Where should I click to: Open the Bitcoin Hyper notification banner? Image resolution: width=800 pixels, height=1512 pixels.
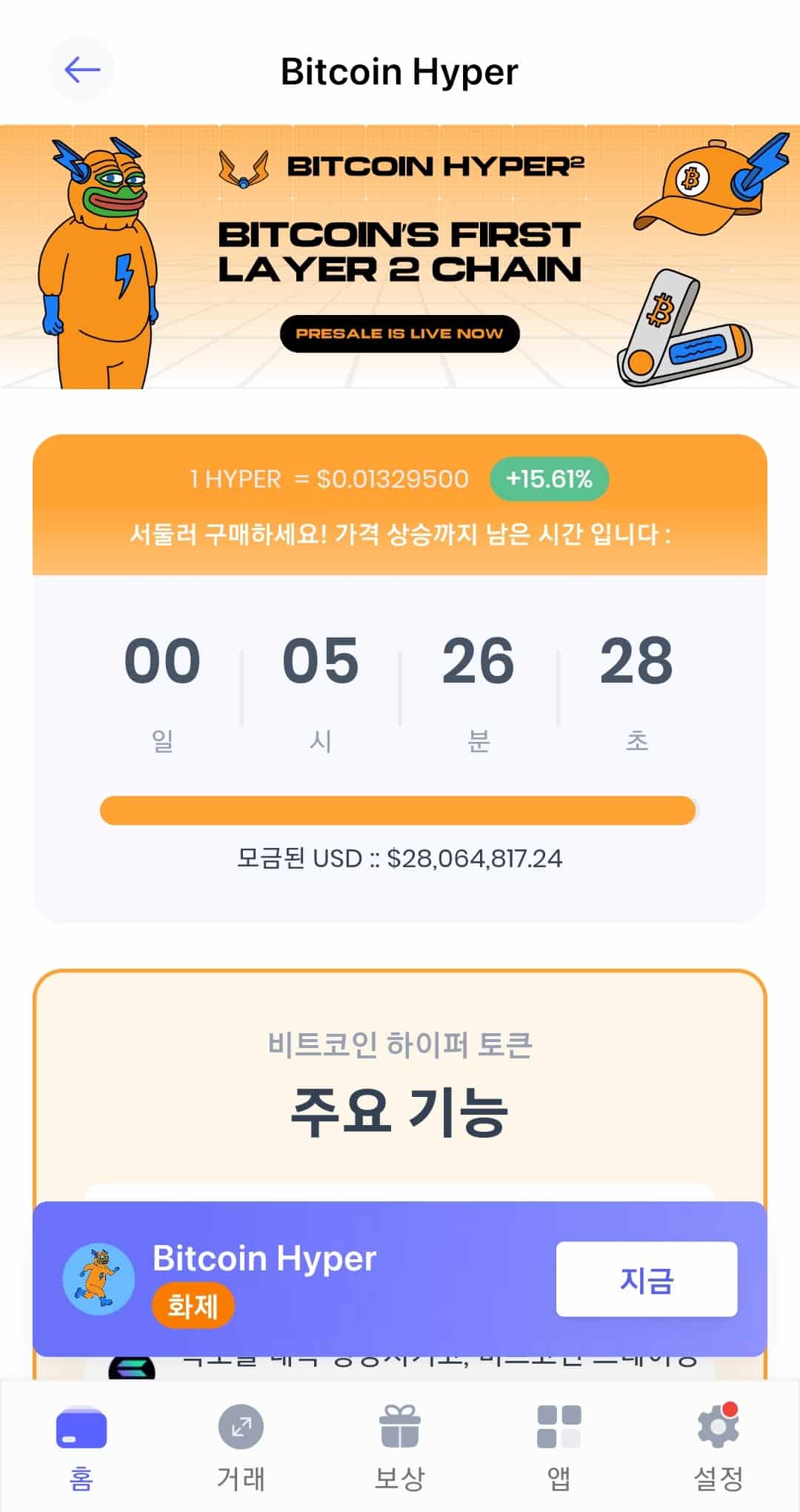(400, 1279)
